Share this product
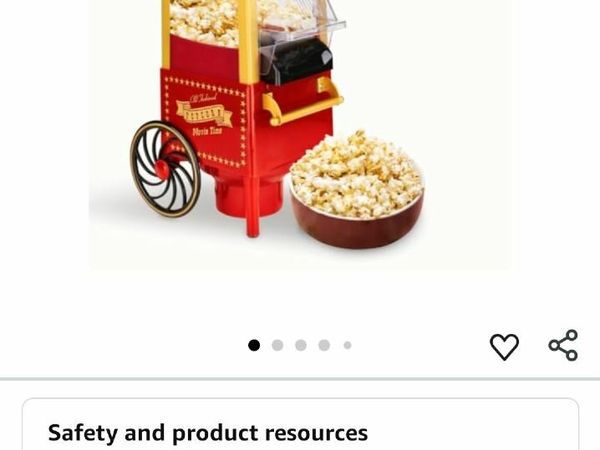 [563, 345]
